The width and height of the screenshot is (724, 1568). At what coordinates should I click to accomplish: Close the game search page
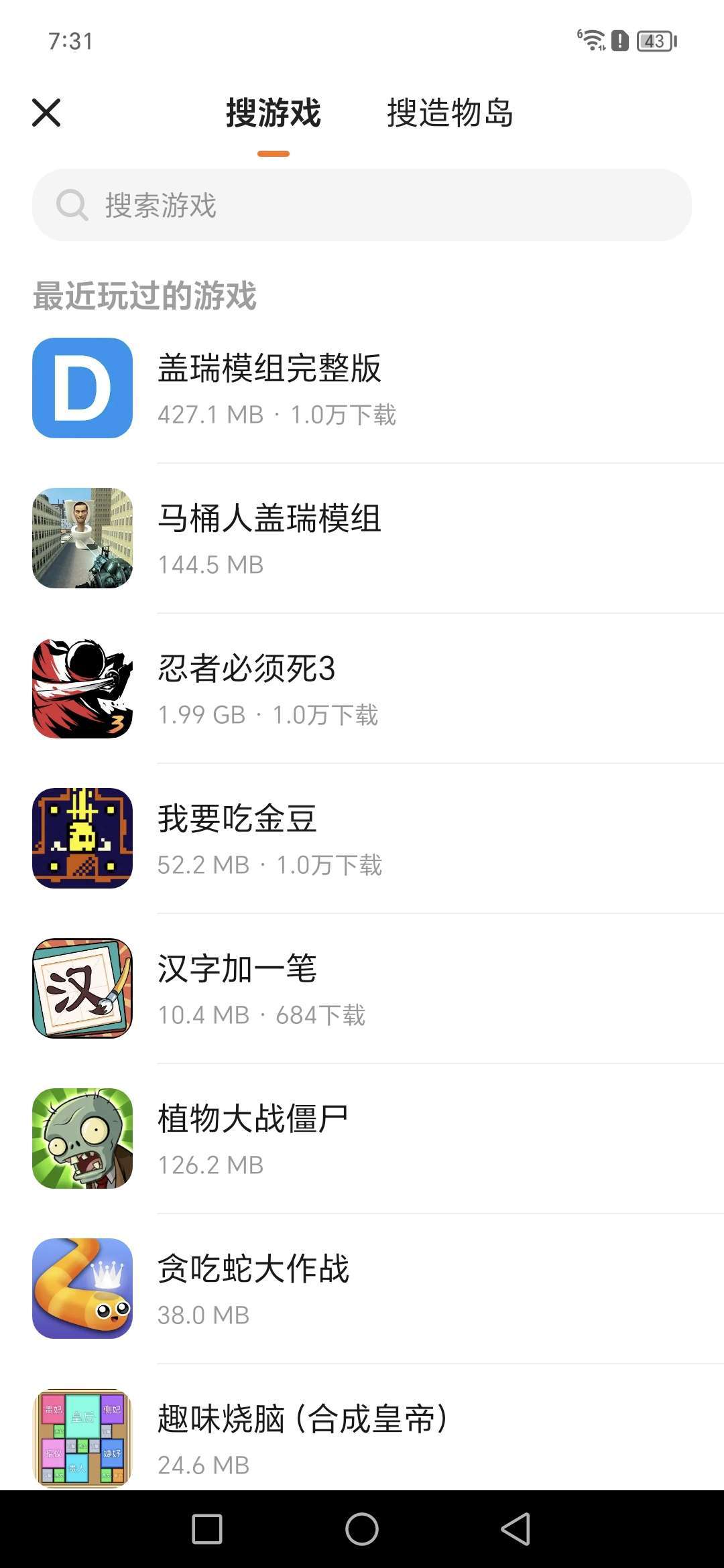46,113
